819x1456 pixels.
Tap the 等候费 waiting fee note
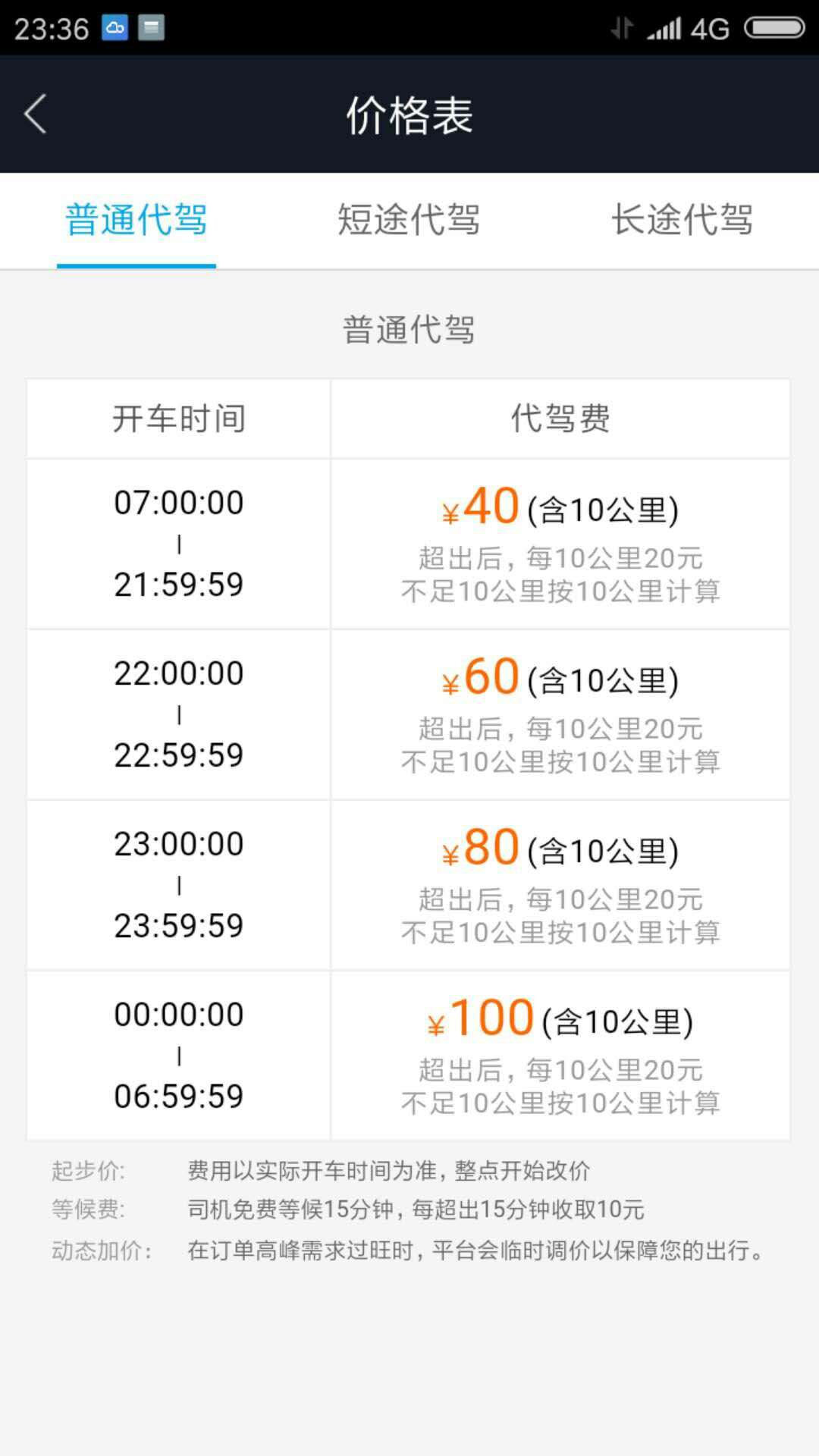[x=341, y=1211]
